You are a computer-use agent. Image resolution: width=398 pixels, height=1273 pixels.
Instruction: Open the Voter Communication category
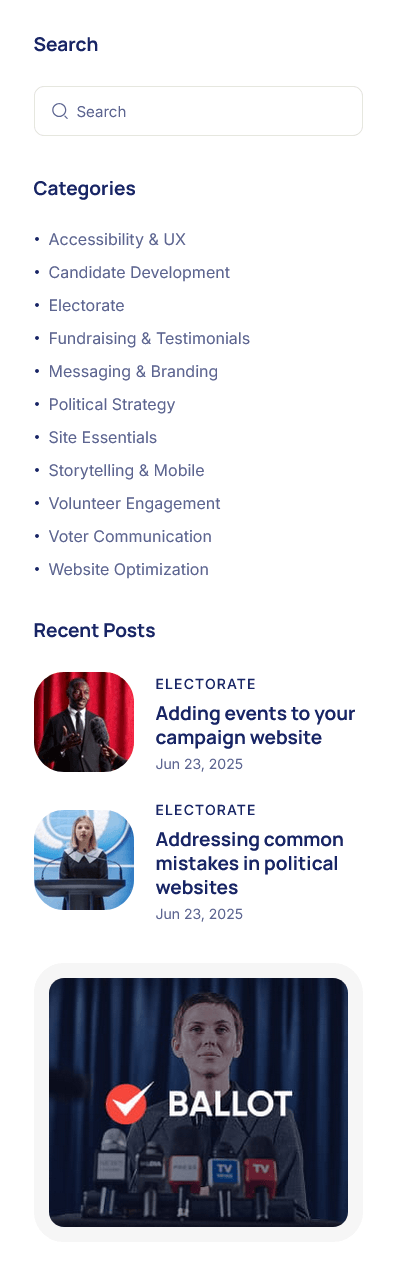130,537
